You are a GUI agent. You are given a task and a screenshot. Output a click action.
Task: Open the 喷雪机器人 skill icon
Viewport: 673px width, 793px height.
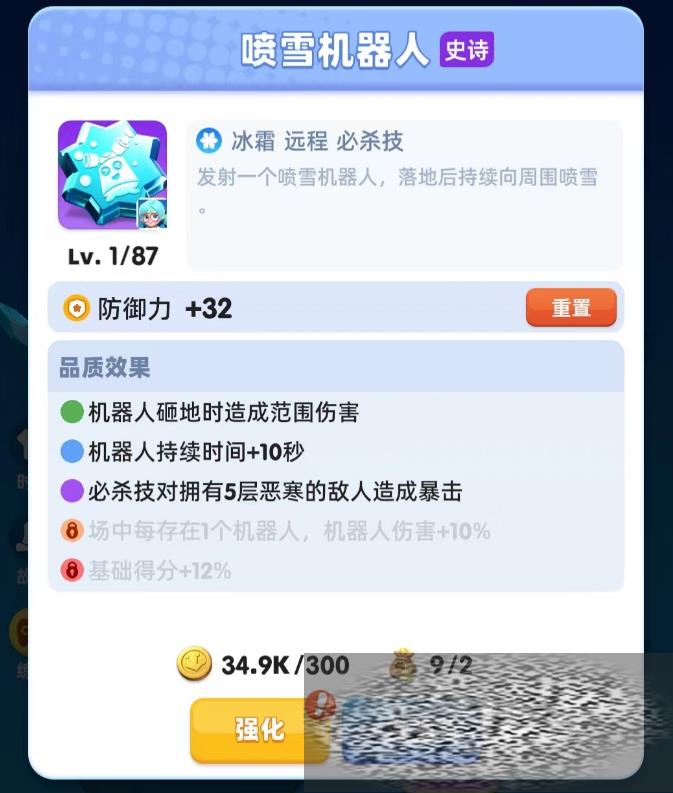[x=112, y=176]
